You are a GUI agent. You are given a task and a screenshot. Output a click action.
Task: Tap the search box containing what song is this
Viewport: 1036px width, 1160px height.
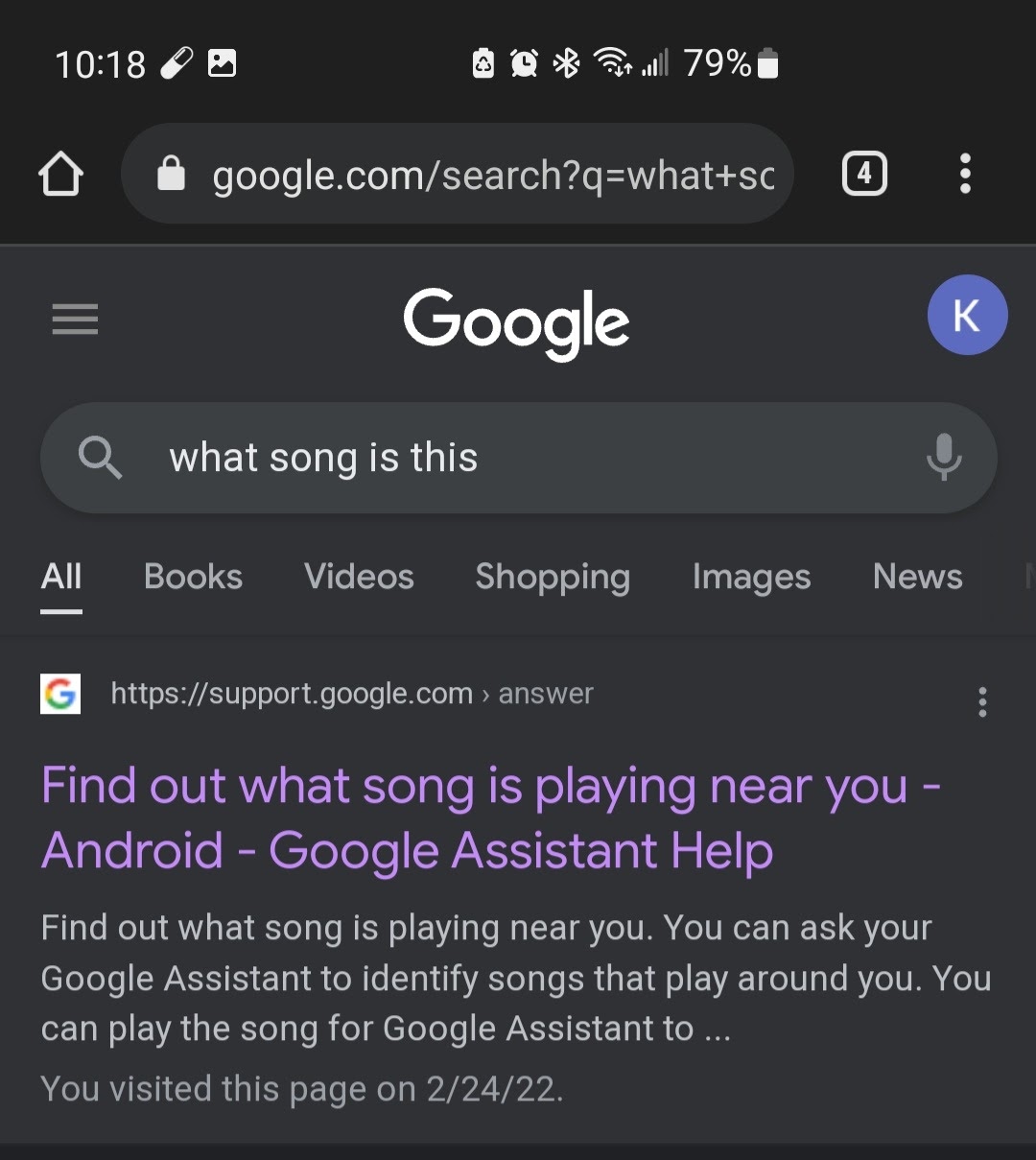pyautogui.click(x=519, y=458)
